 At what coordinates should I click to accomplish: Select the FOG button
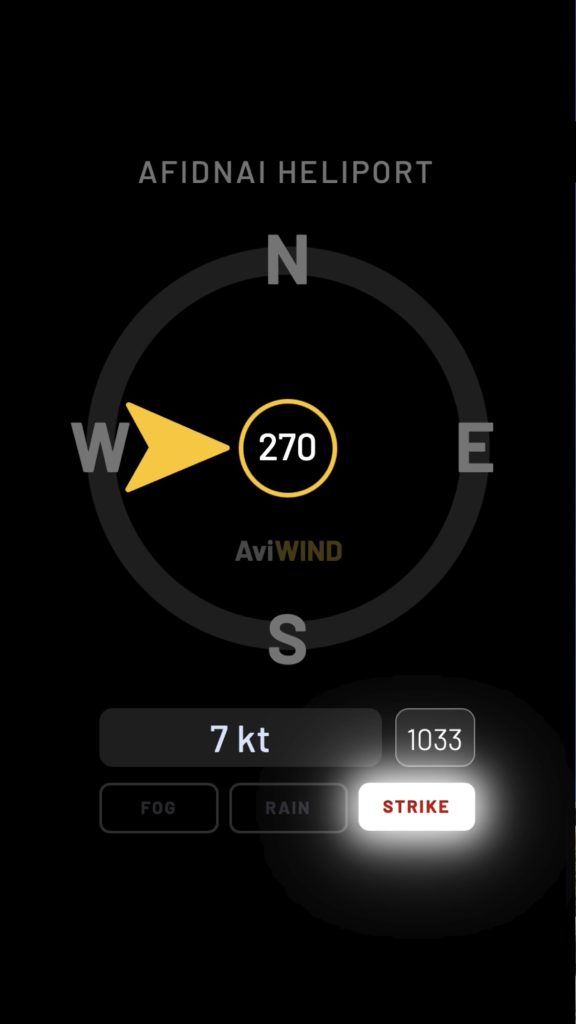coord(159,808)
